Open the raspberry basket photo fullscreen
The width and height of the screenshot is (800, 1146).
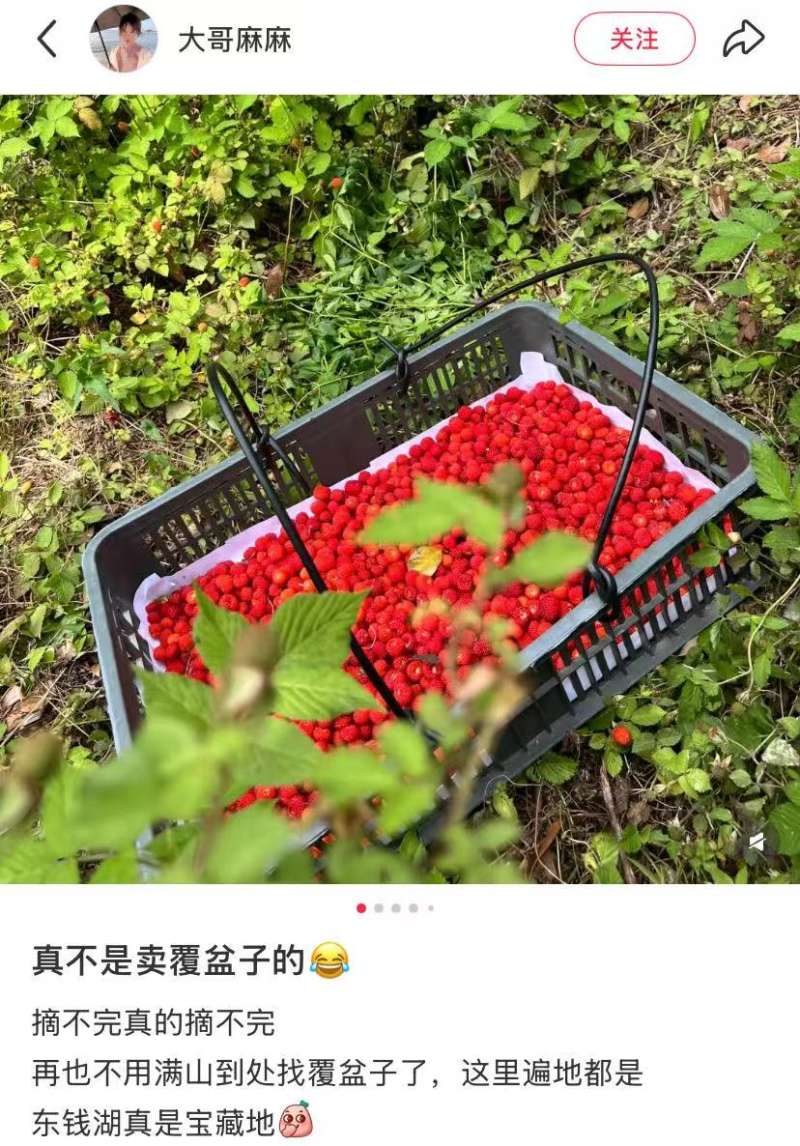click(400, 490)
